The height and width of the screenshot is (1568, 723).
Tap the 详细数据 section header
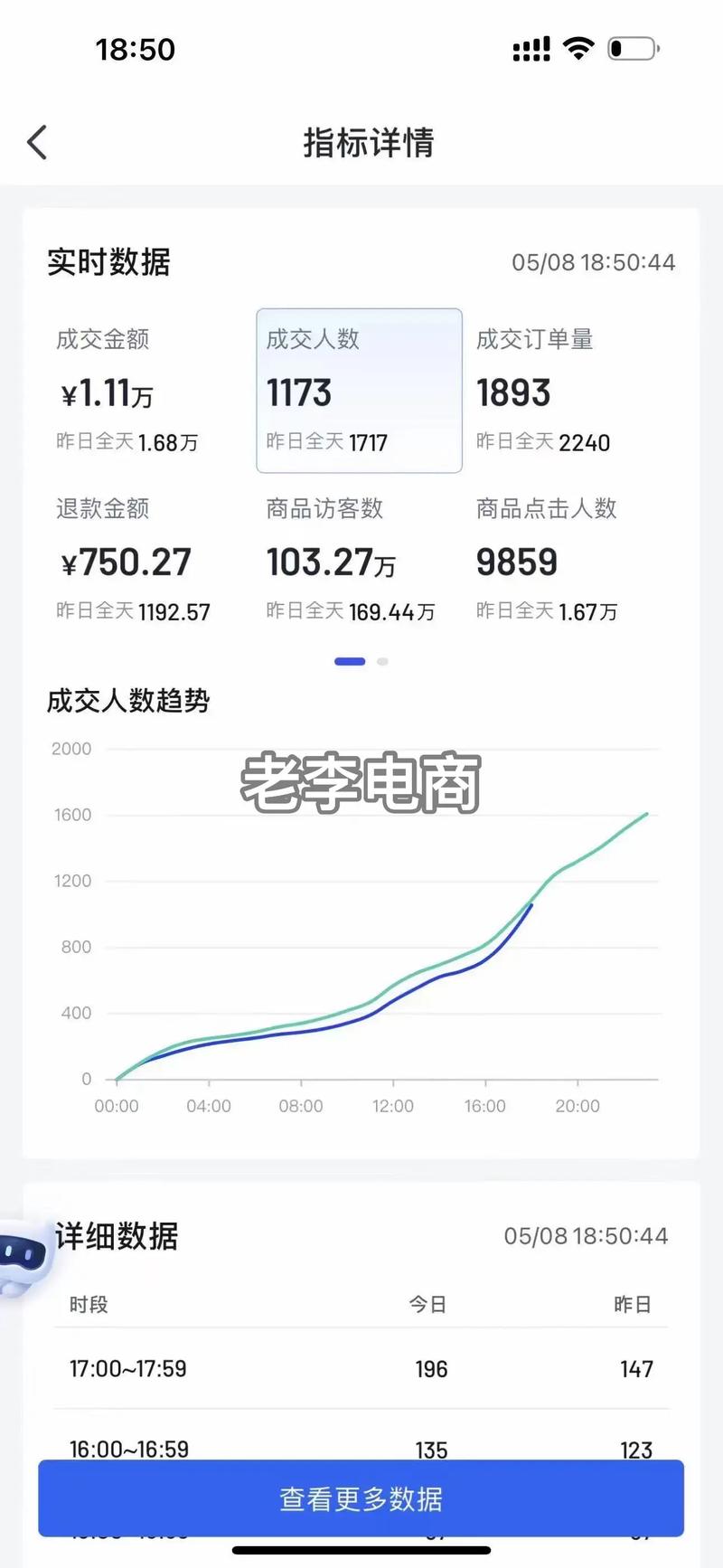114,1236
